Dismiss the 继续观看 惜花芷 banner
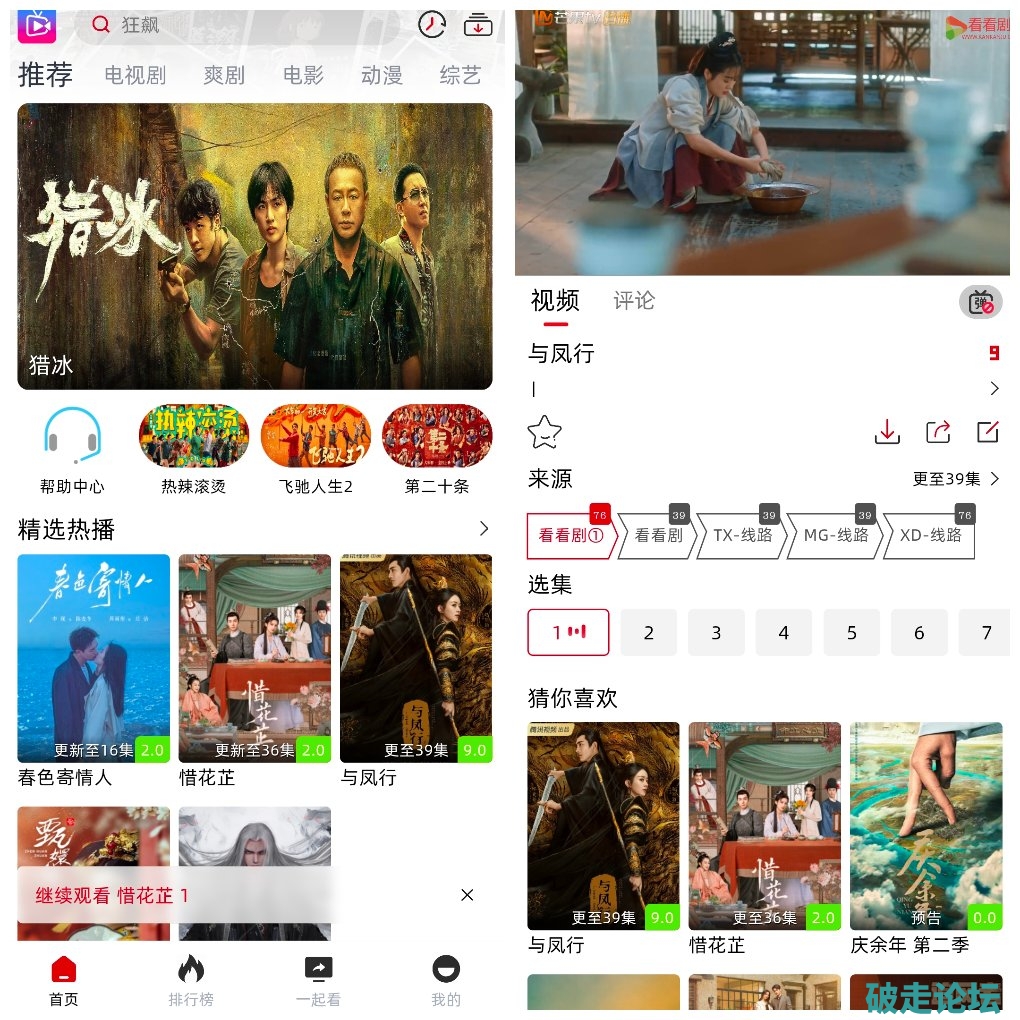The height and width of the screenshot is (1020, 1020). tap(467, 895)
